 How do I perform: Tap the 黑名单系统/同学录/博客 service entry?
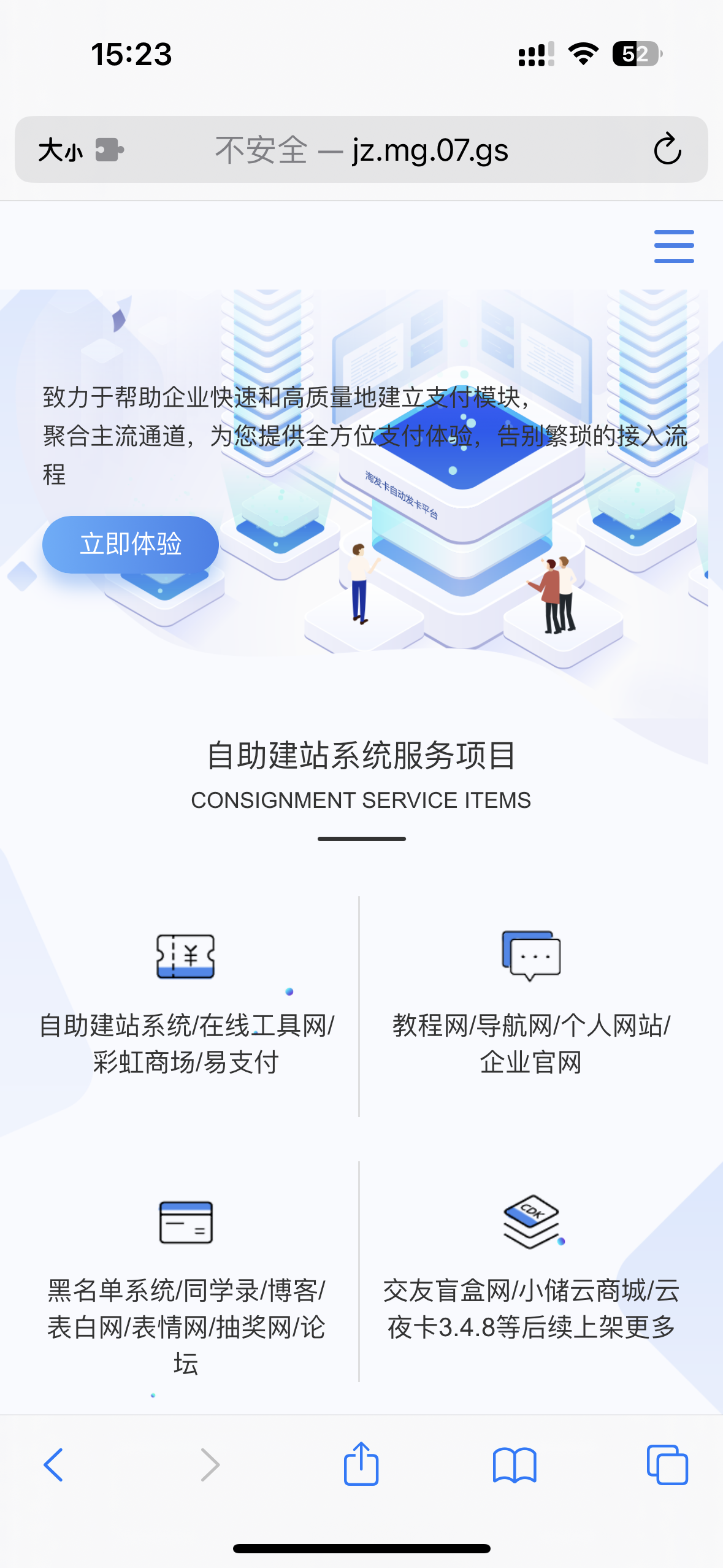[186, 1314]
